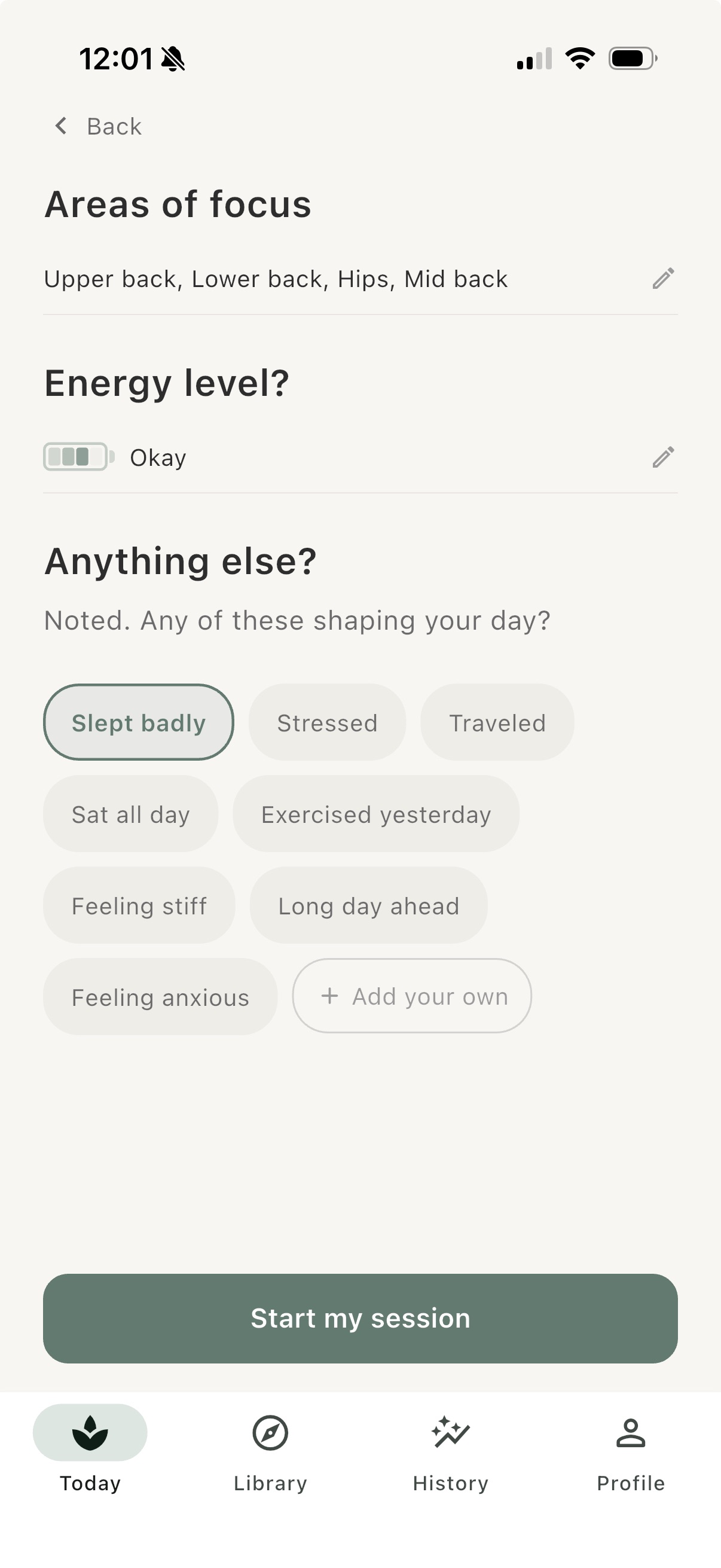Start my session
The height and width of the screenshot is (1568, 721).
pyautogui.click(x=360, y=1319)
